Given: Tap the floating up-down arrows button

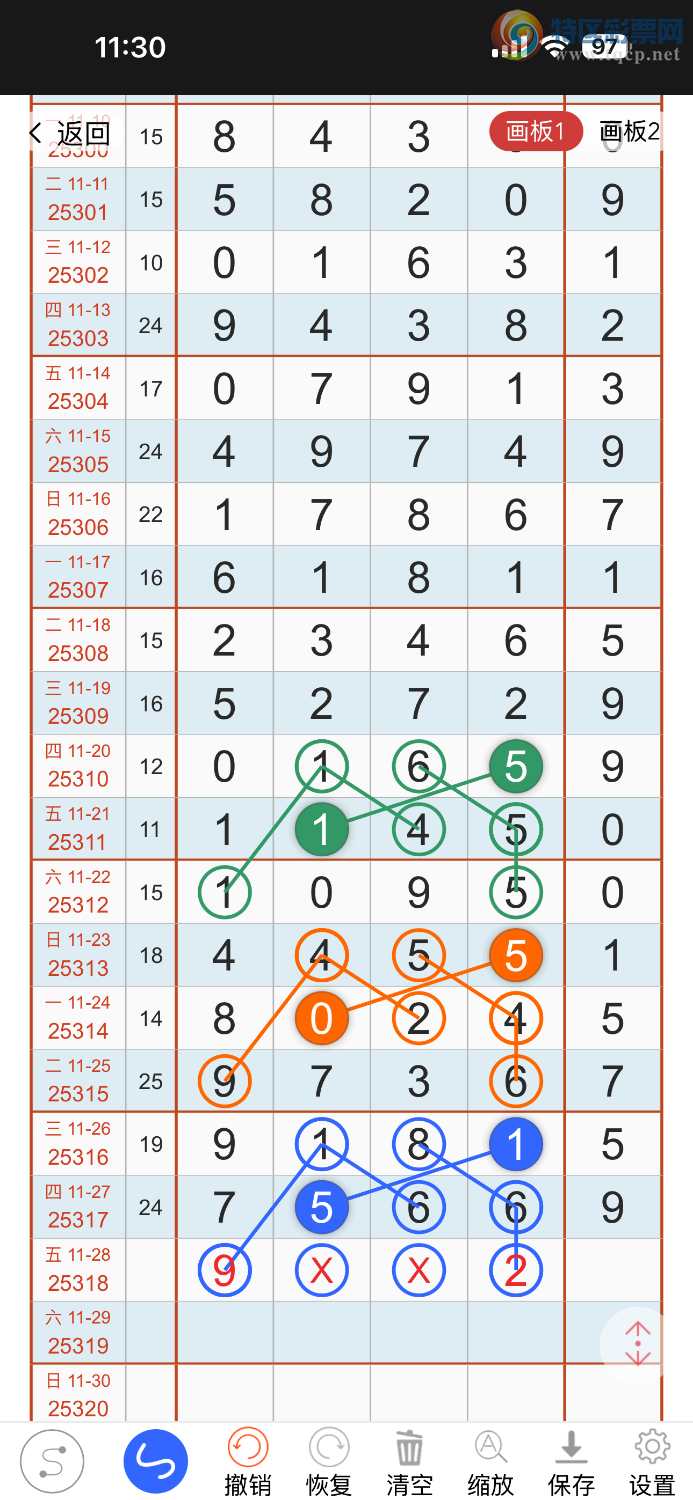Looking at the screenshot, I should click(638, 1343).
